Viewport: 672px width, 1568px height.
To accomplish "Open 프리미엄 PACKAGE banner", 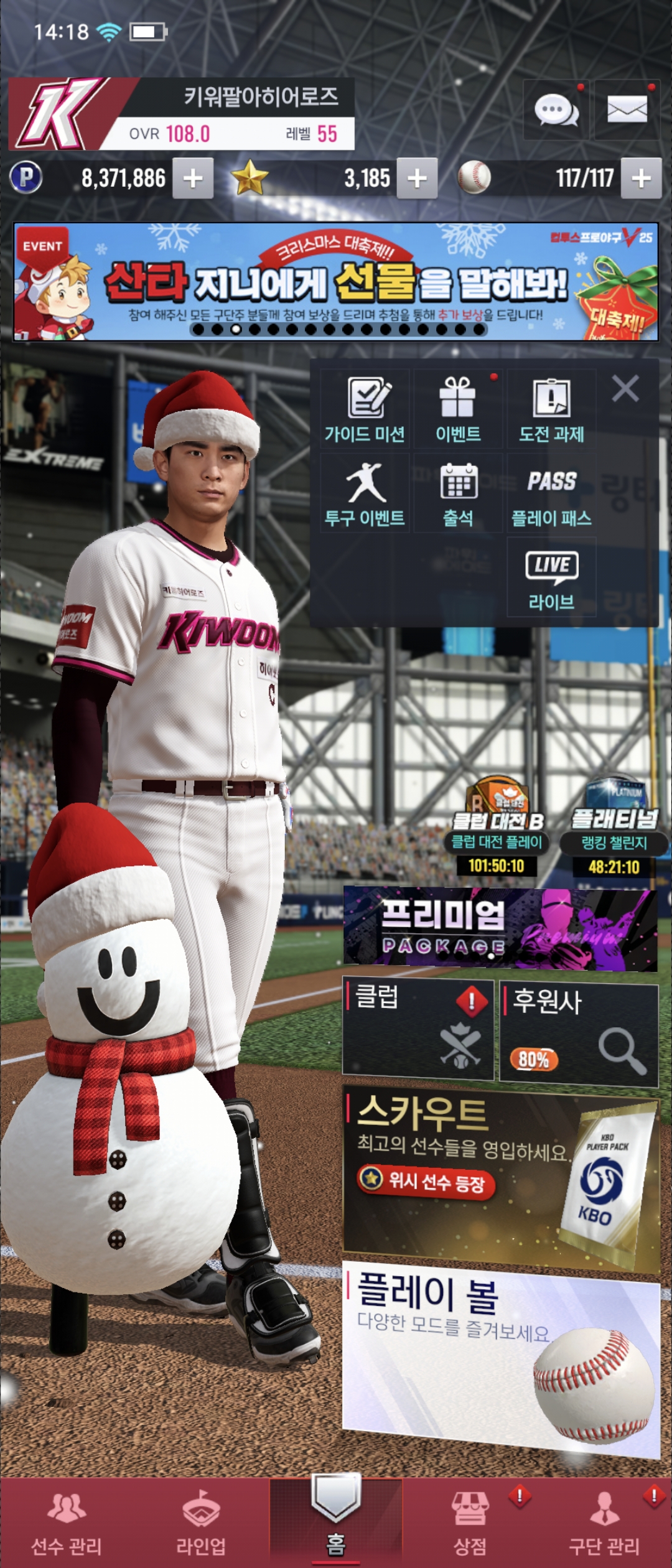I will [x=500, y=930].
